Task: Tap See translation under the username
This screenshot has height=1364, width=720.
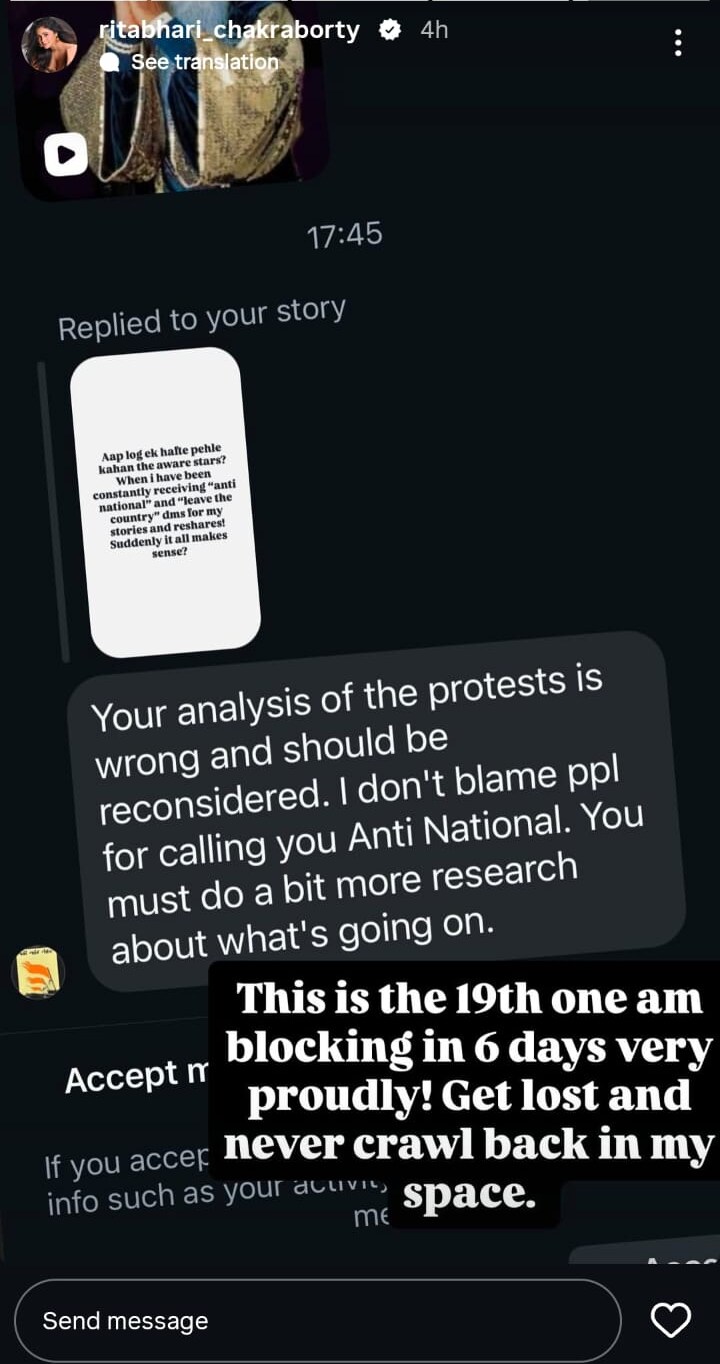Action: [x=204, y=62]
